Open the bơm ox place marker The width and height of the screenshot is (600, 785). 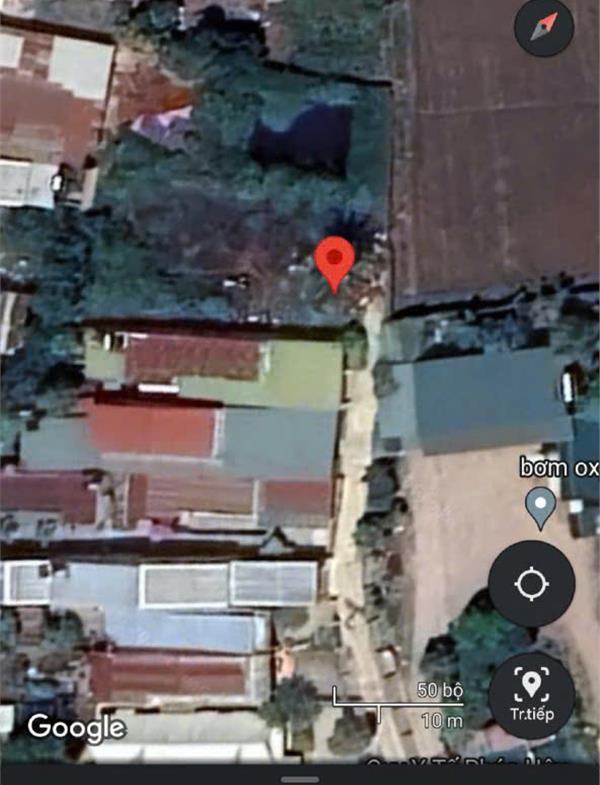541,505
